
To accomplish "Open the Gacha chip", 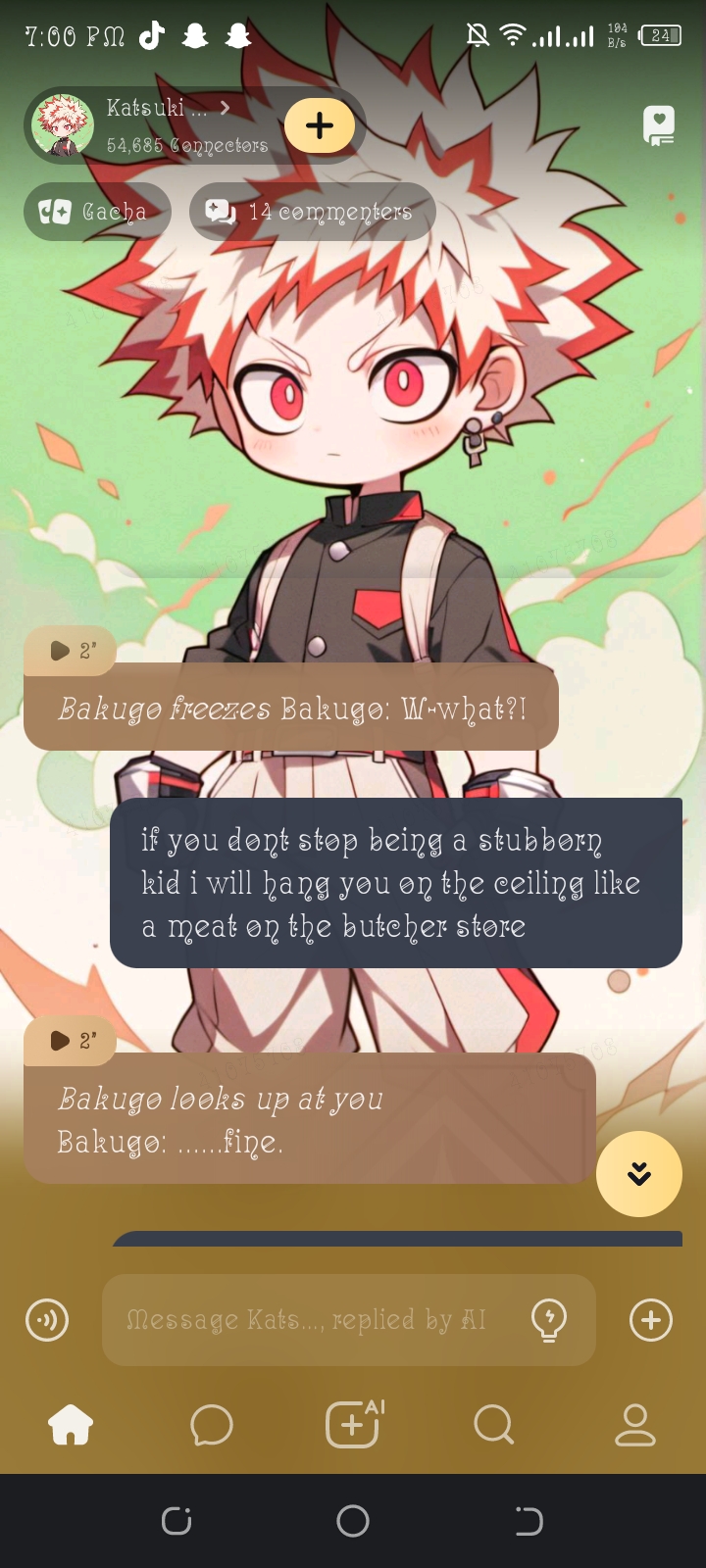I will 97,212.
